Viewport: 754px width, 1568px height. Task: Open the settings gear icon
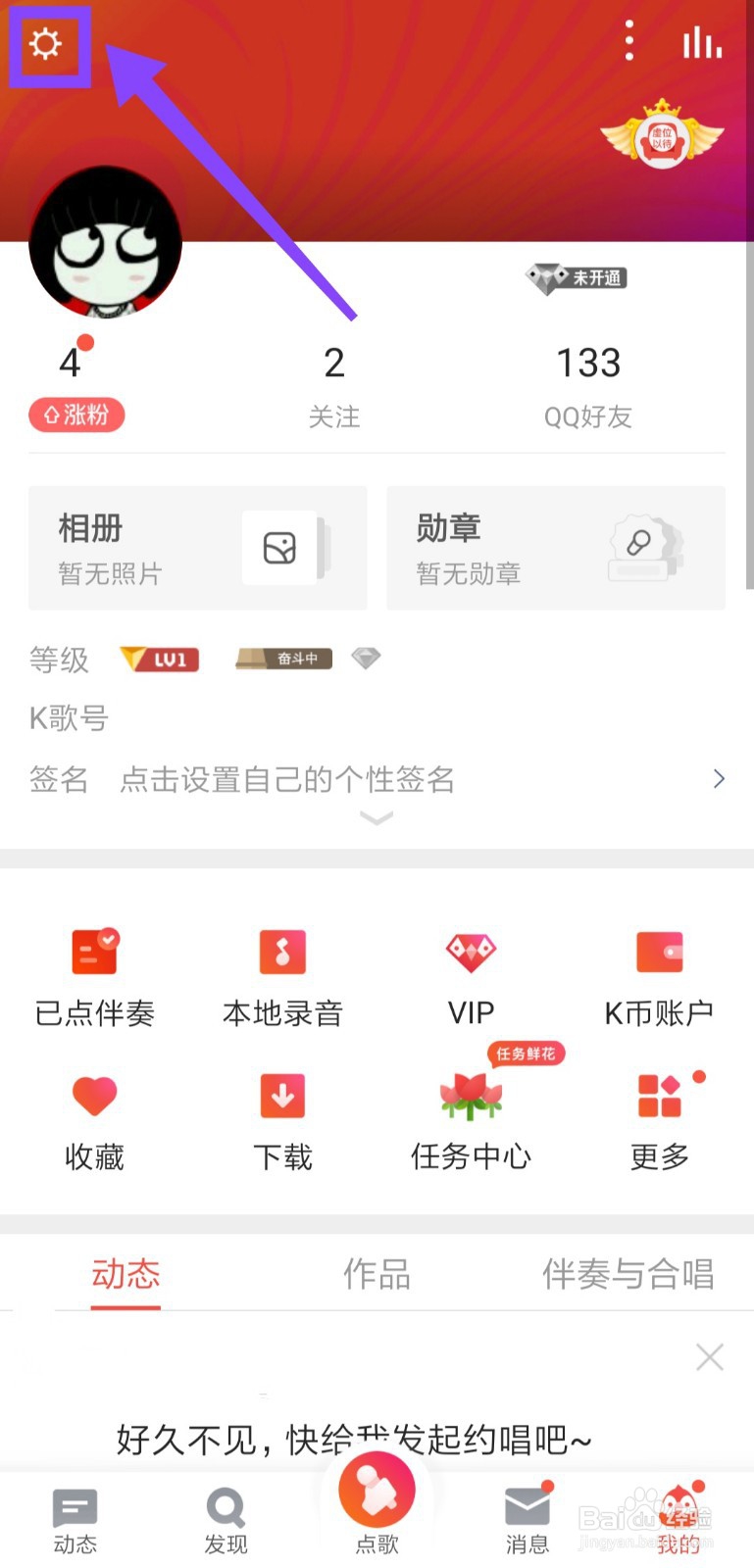pyautogui.click(x=49, y=43)
